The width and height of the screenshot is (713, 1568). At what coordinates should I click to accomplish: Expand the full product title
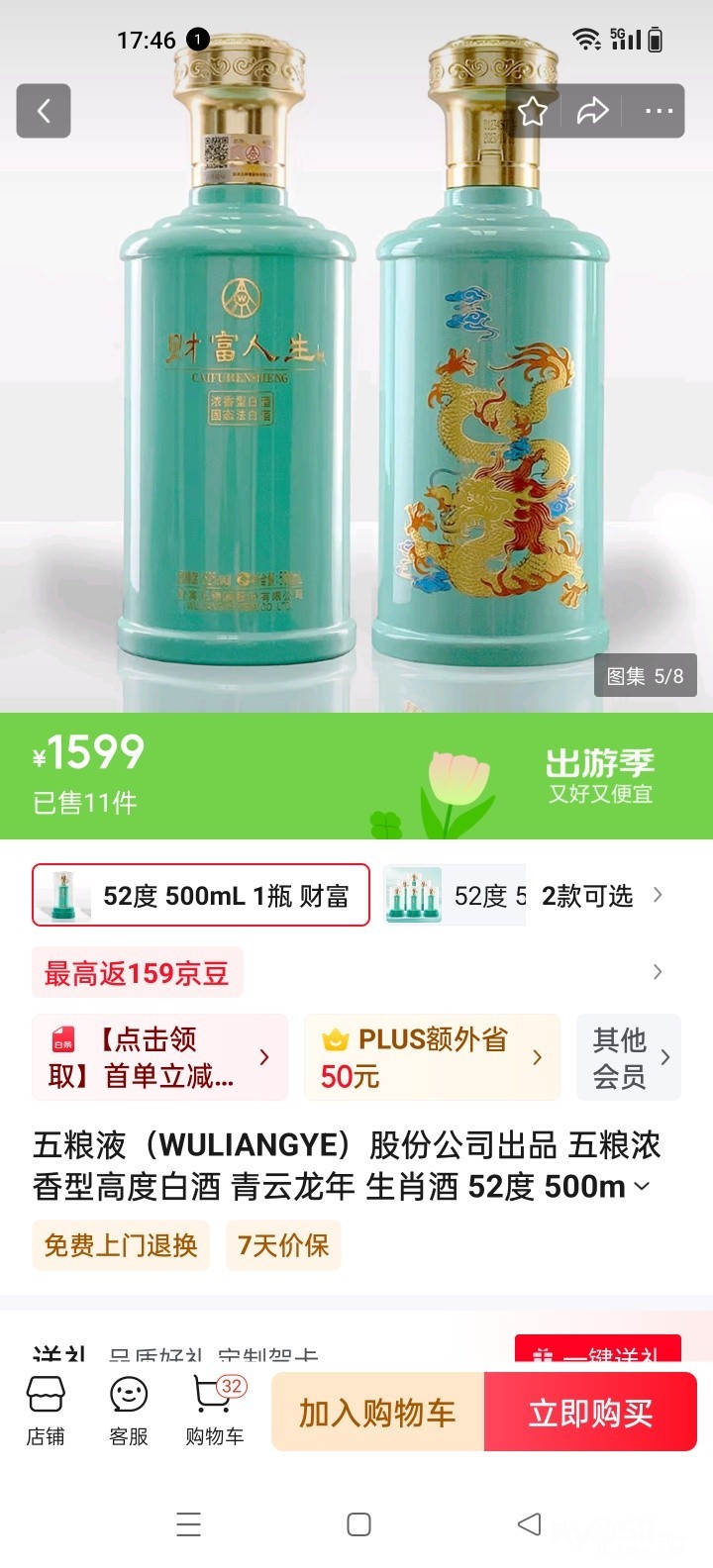coord(642,1186)
